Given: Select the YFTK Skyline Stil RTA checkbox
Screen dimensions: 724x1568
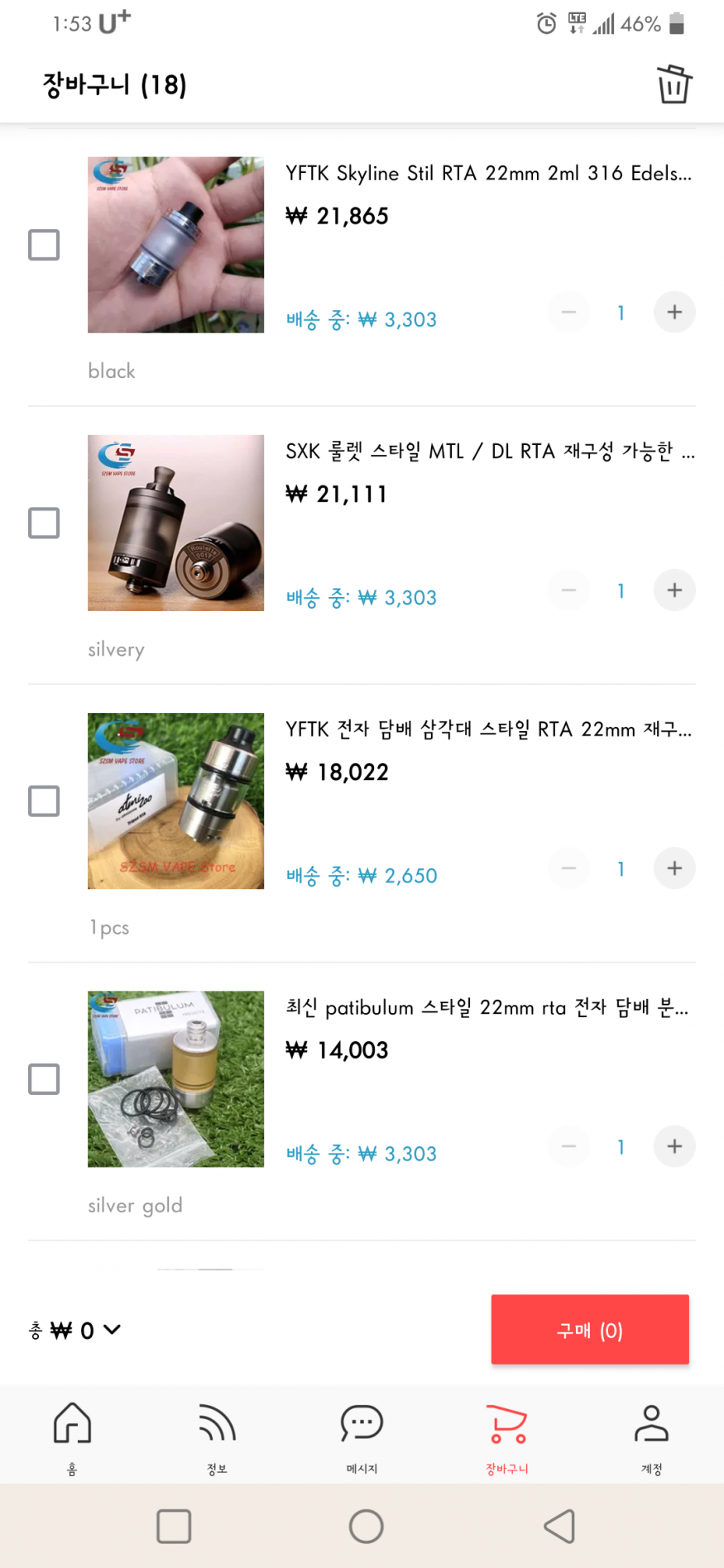Looking at the screenshot, I should click(x=44, y=245).
